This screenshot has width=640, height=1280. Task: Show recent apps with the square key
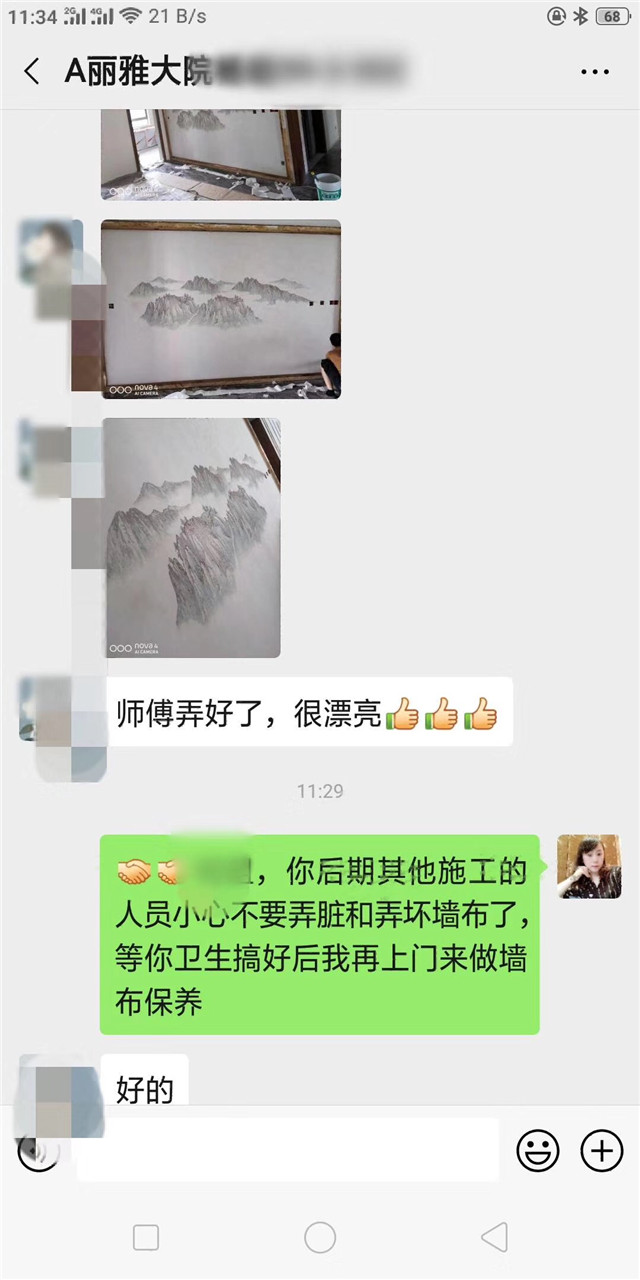146,1238
